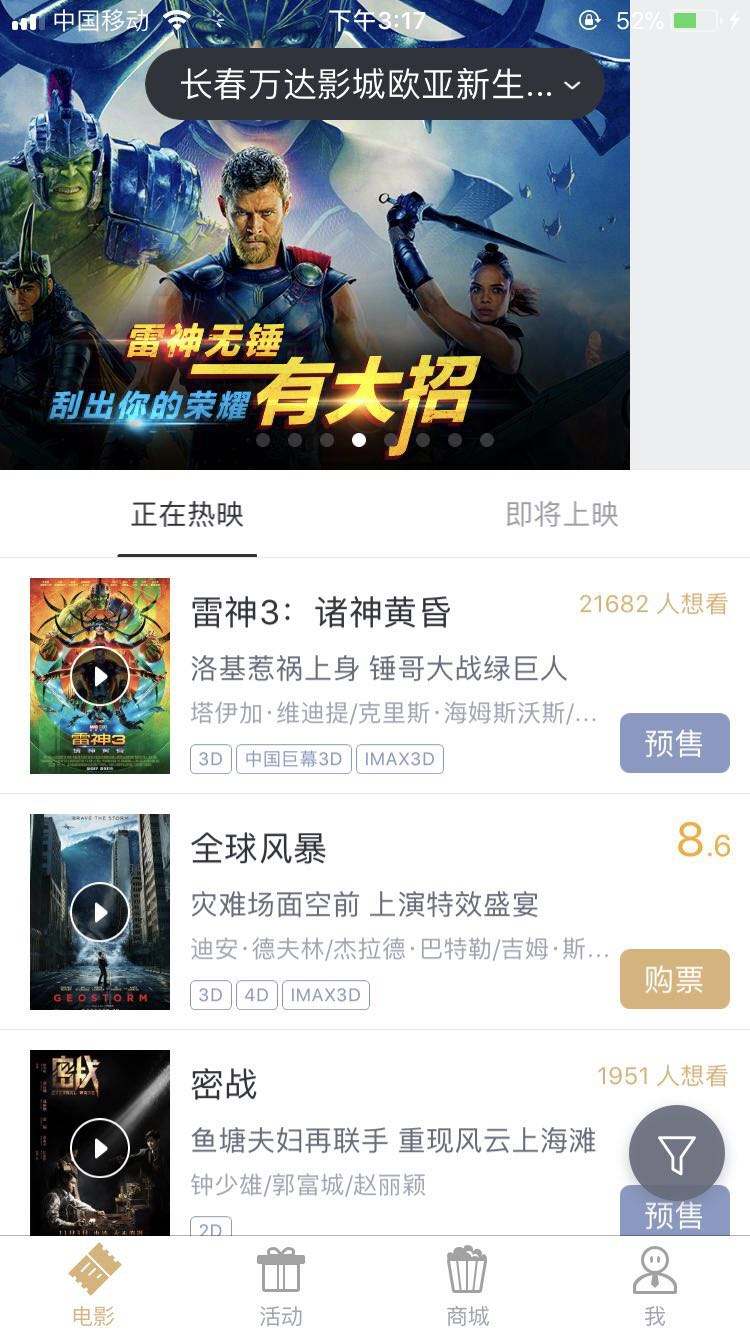Tap the 预售 button for 雷神3
This screenshot has height=1334, width=750.
(x=674, y=743)
